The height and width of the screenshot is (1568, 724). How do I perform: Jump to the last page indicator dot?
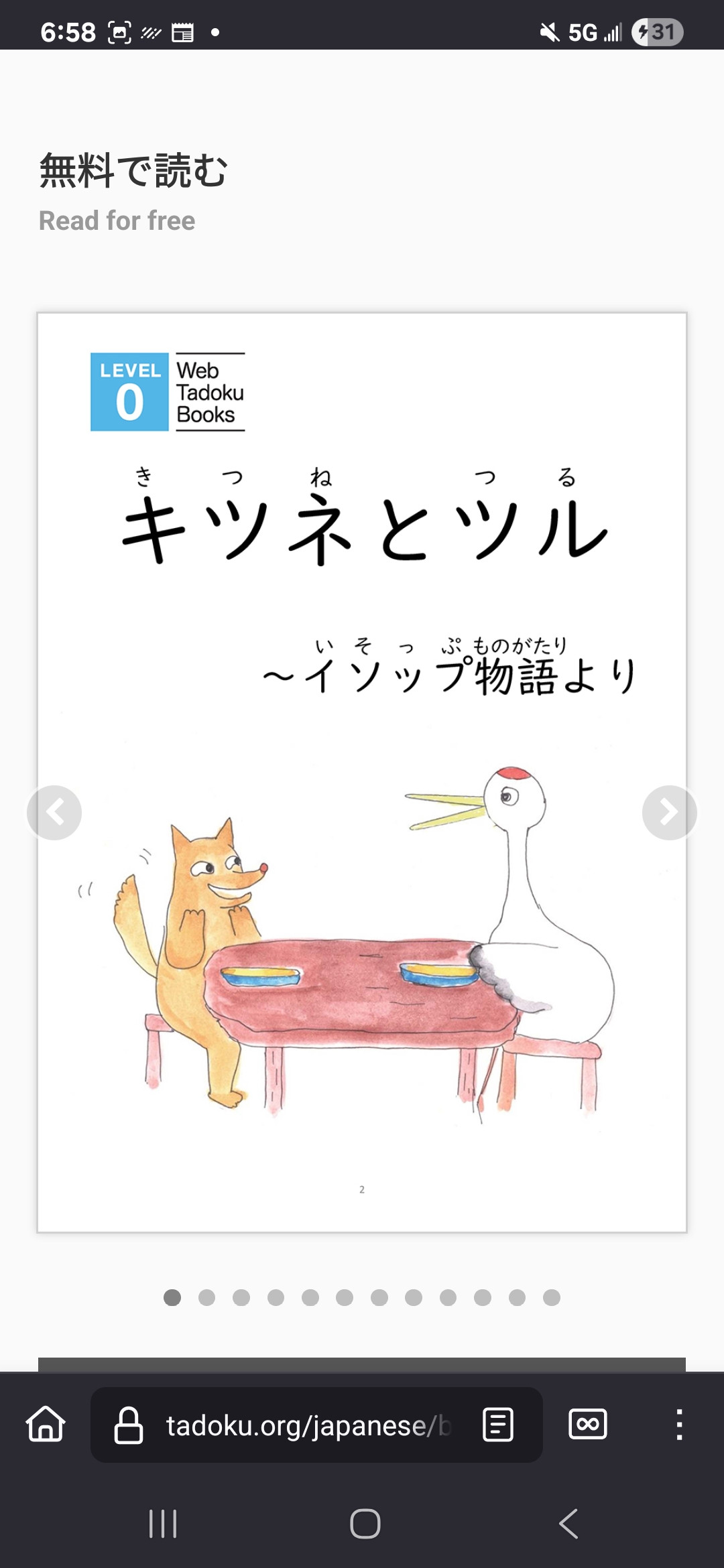(x=552, y=1298)
